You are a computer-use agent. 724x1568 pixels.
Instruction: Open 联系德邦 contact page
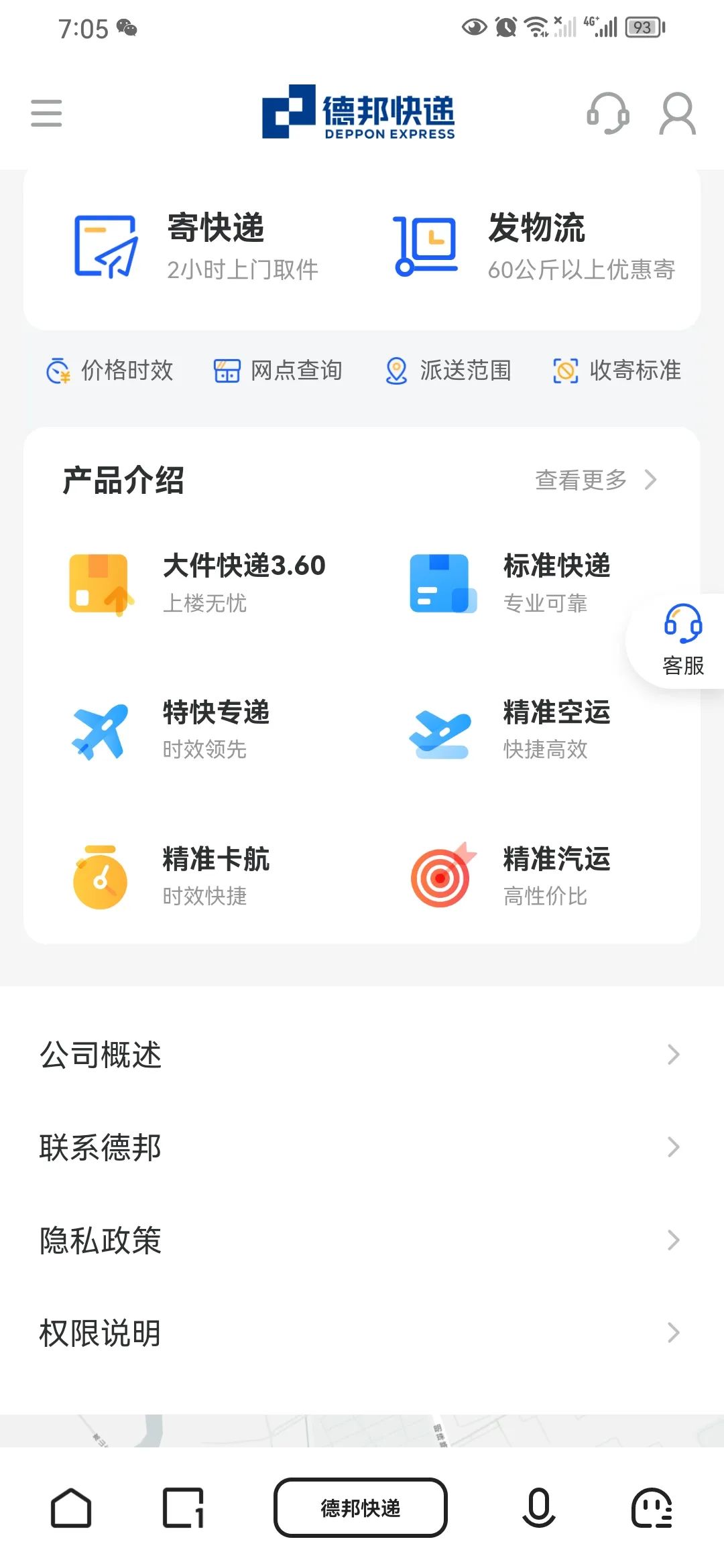[361, 1147]
